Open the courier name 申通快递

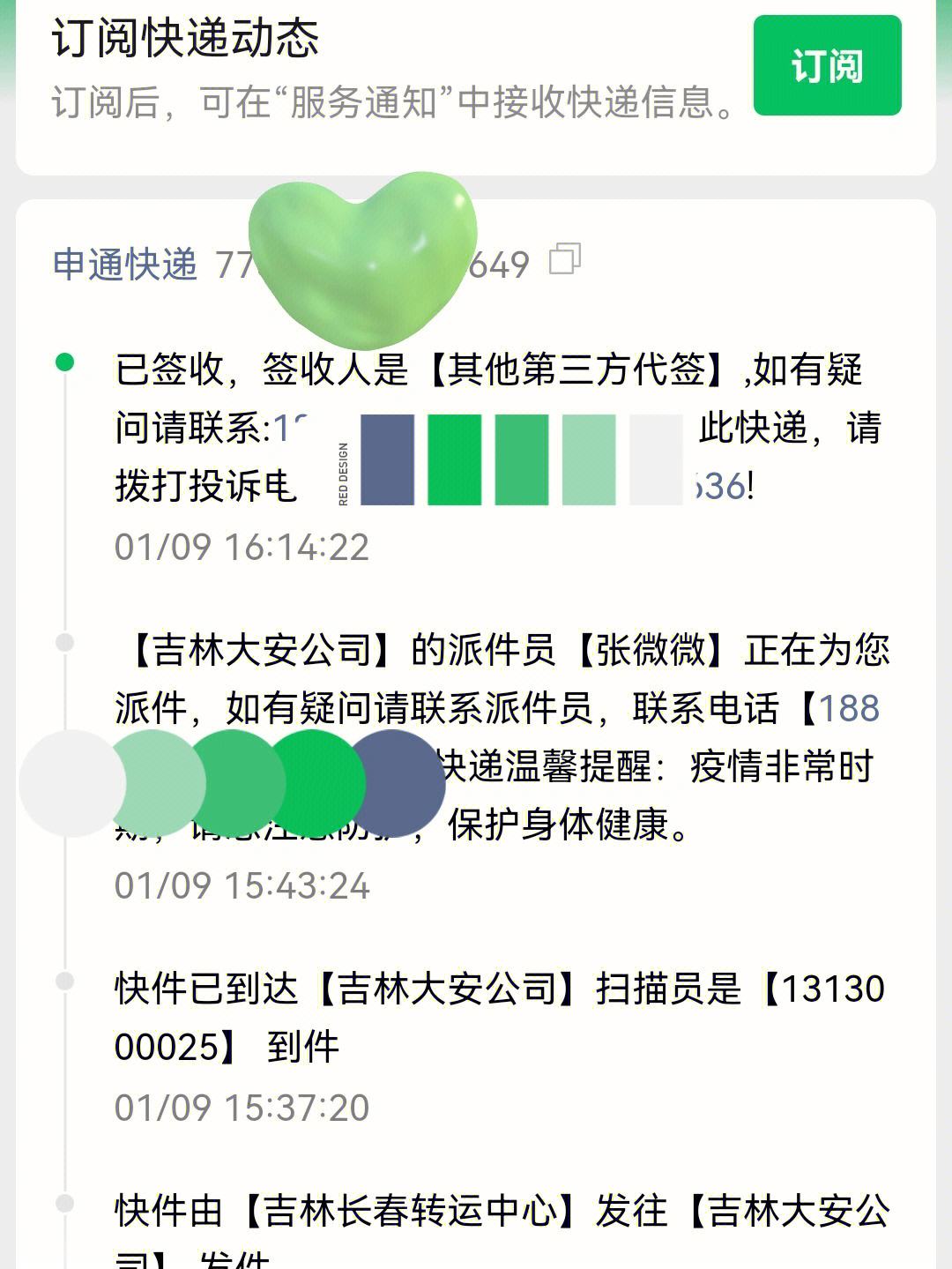123,263
